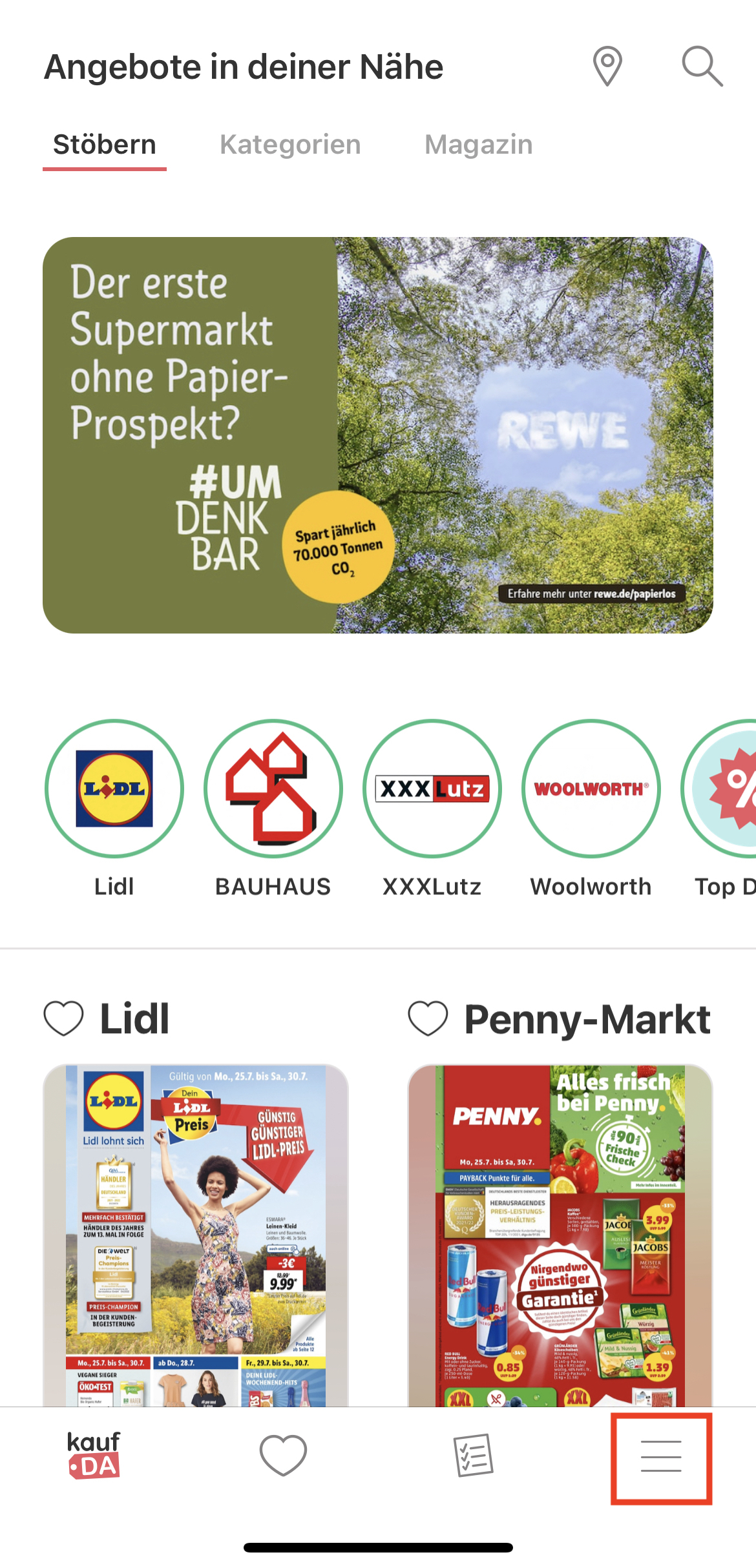The width and height of the screenshot is (756, 1568).
Task: Open the favorites heart in bottom bar
Action: [283, 1456]
